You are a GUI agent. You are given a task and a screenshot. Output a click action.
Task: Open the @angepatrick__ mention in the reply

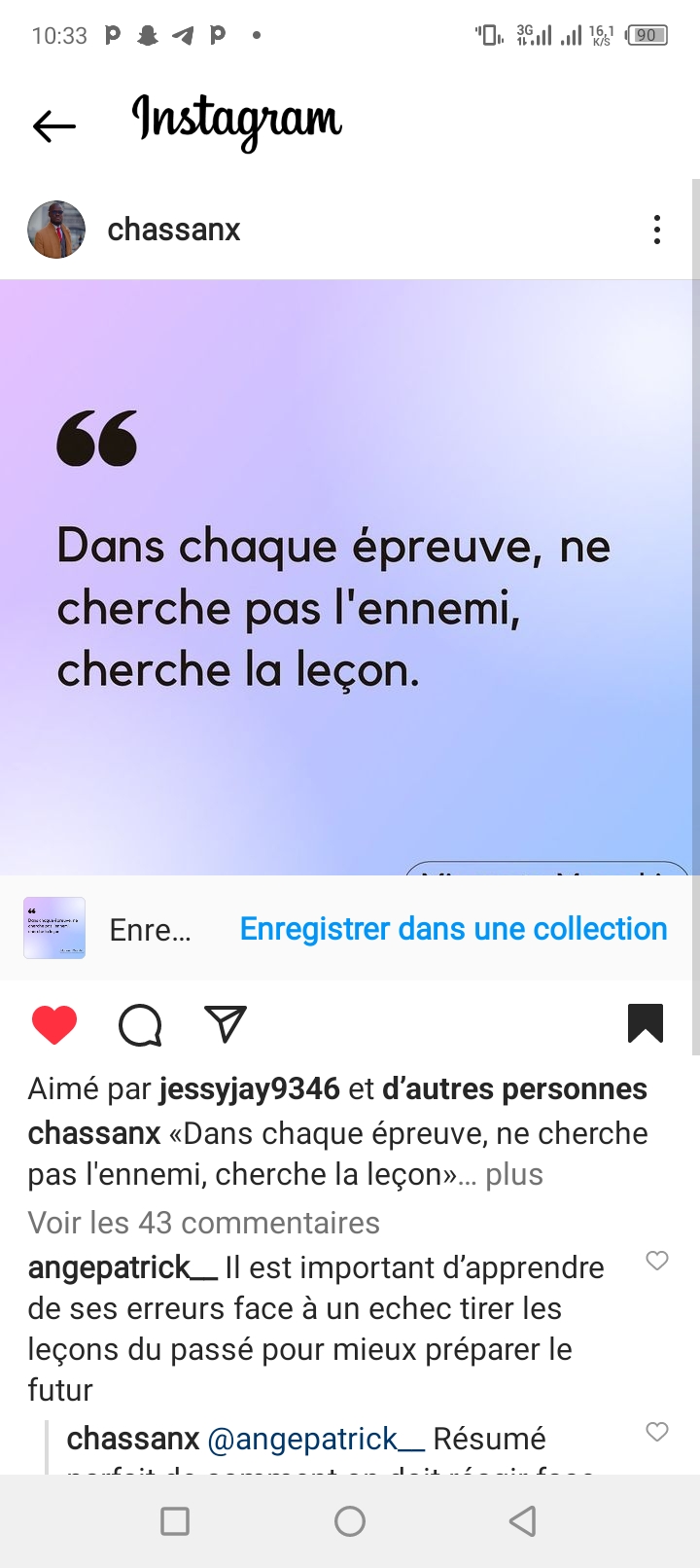click(x=315, y=1439)
